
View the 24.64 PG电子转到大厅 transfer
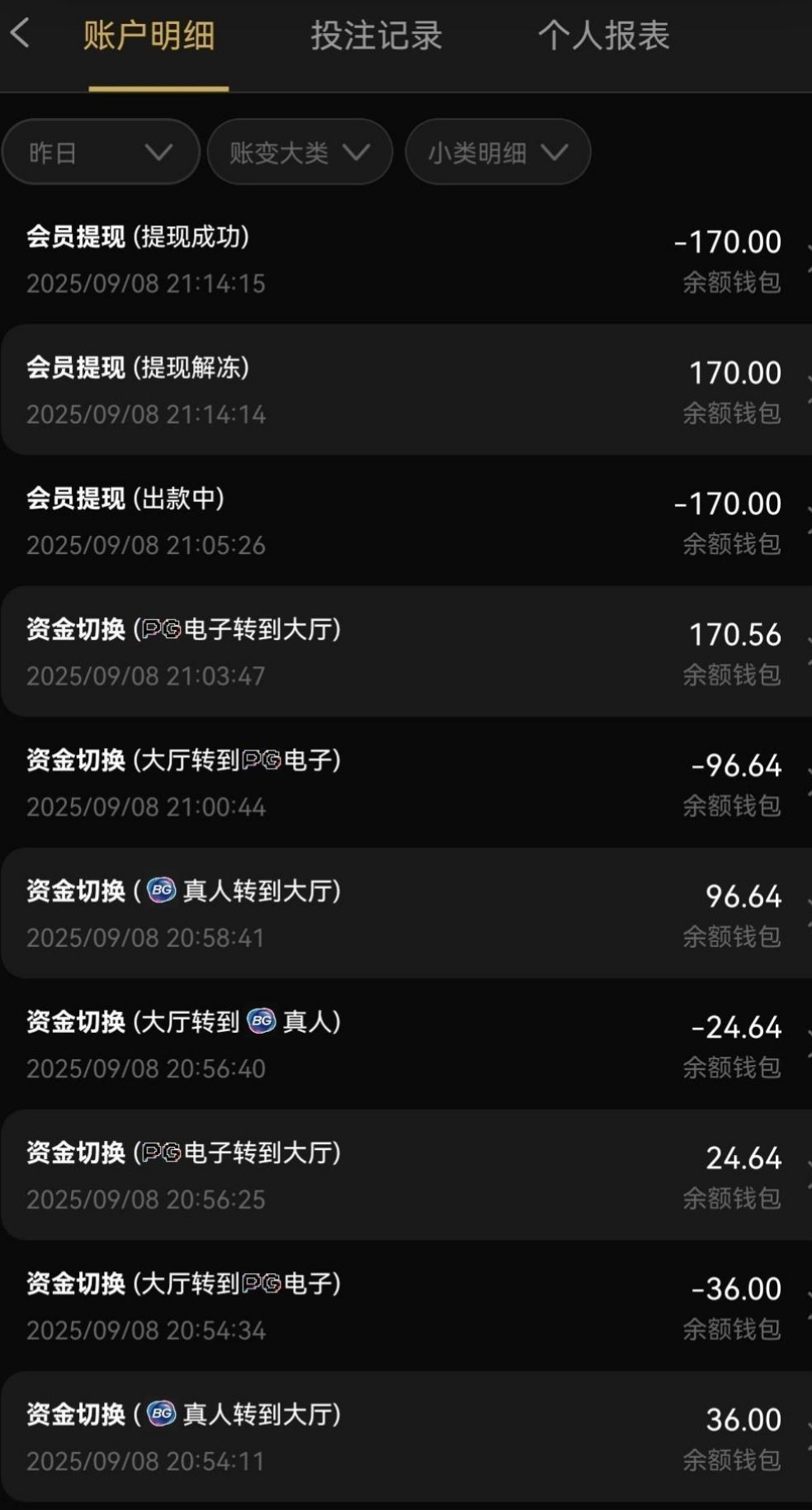tap(404, 1175)
